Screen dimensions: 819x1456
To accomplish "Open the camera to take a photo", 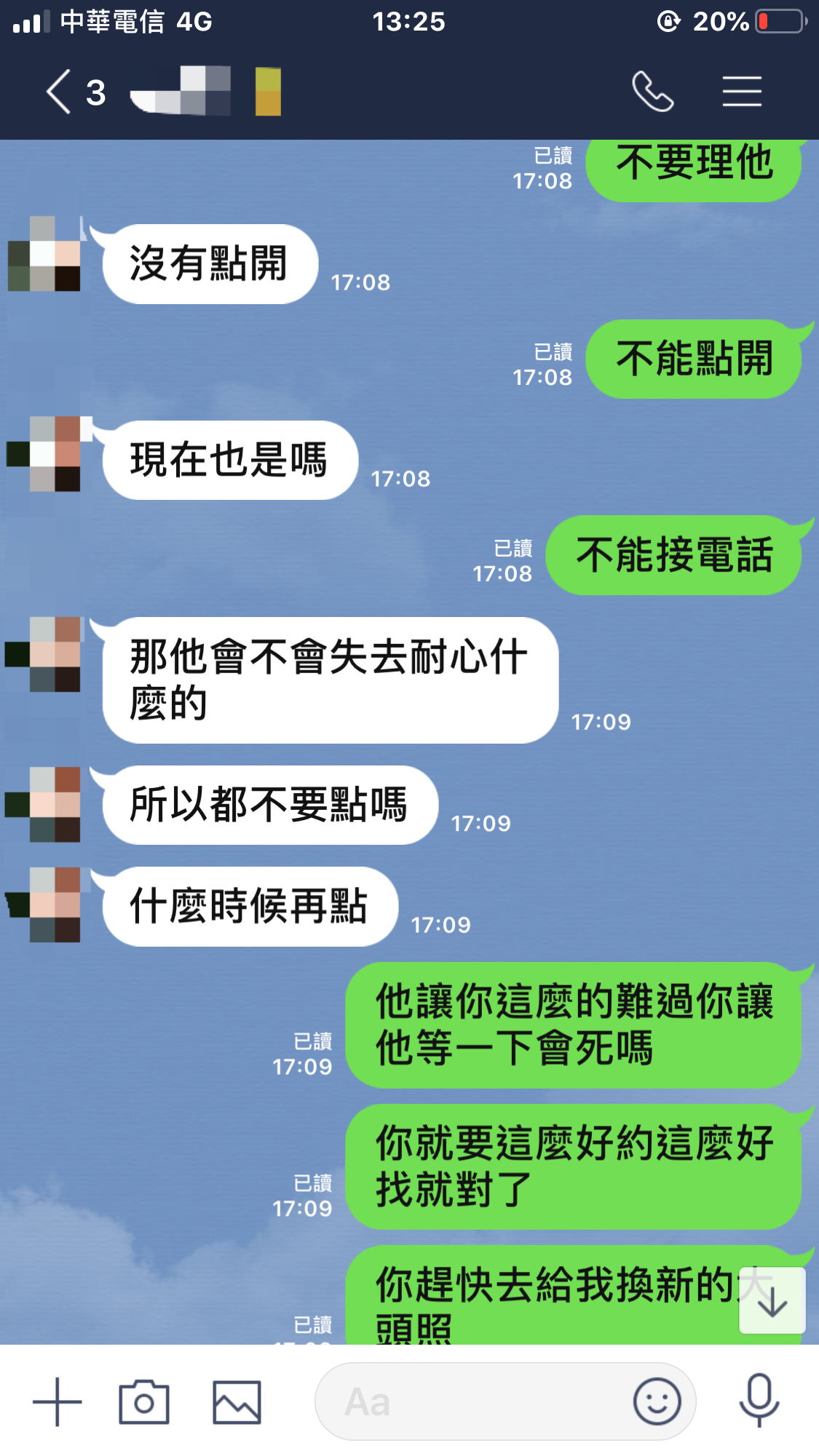I will tap(144, 1401).
